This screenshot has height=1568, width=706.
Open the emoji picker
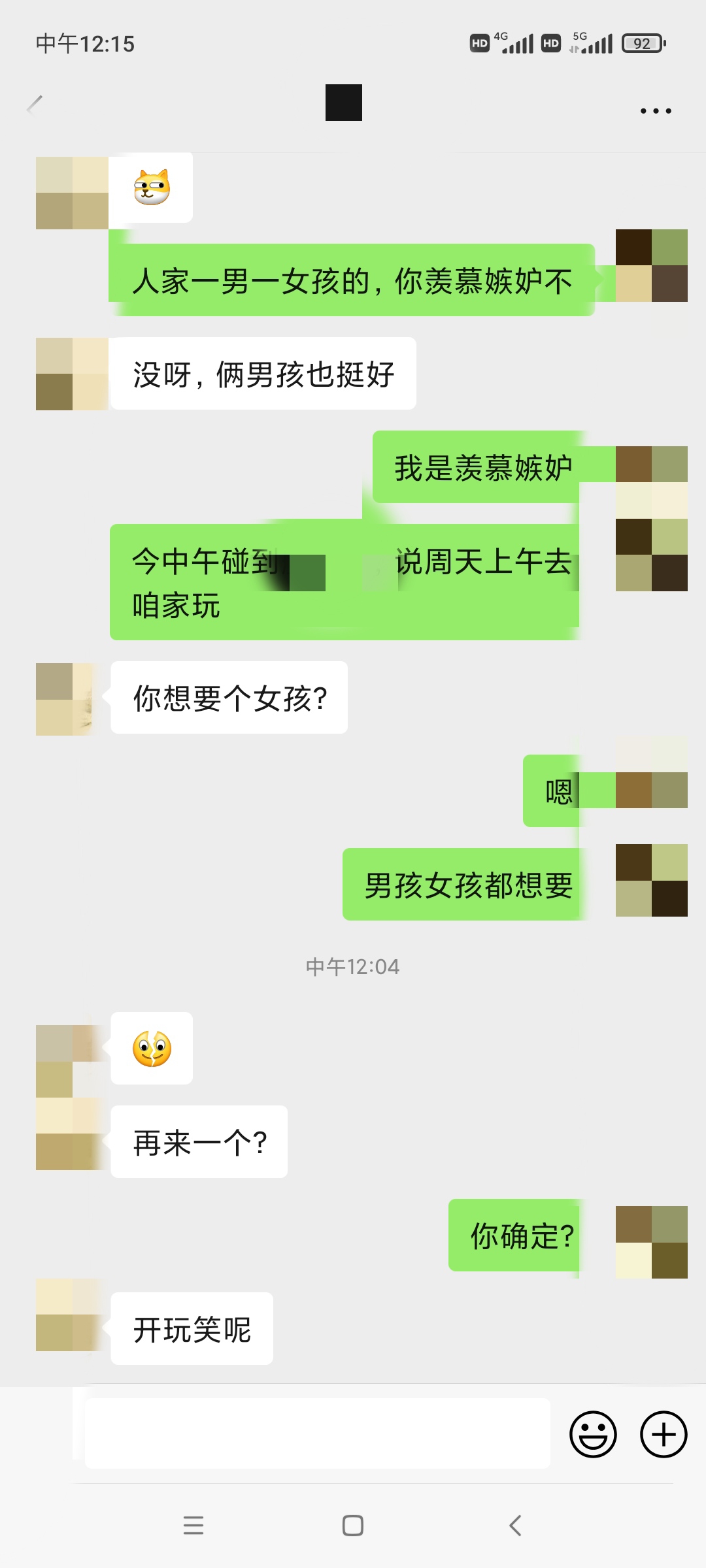593,1435
